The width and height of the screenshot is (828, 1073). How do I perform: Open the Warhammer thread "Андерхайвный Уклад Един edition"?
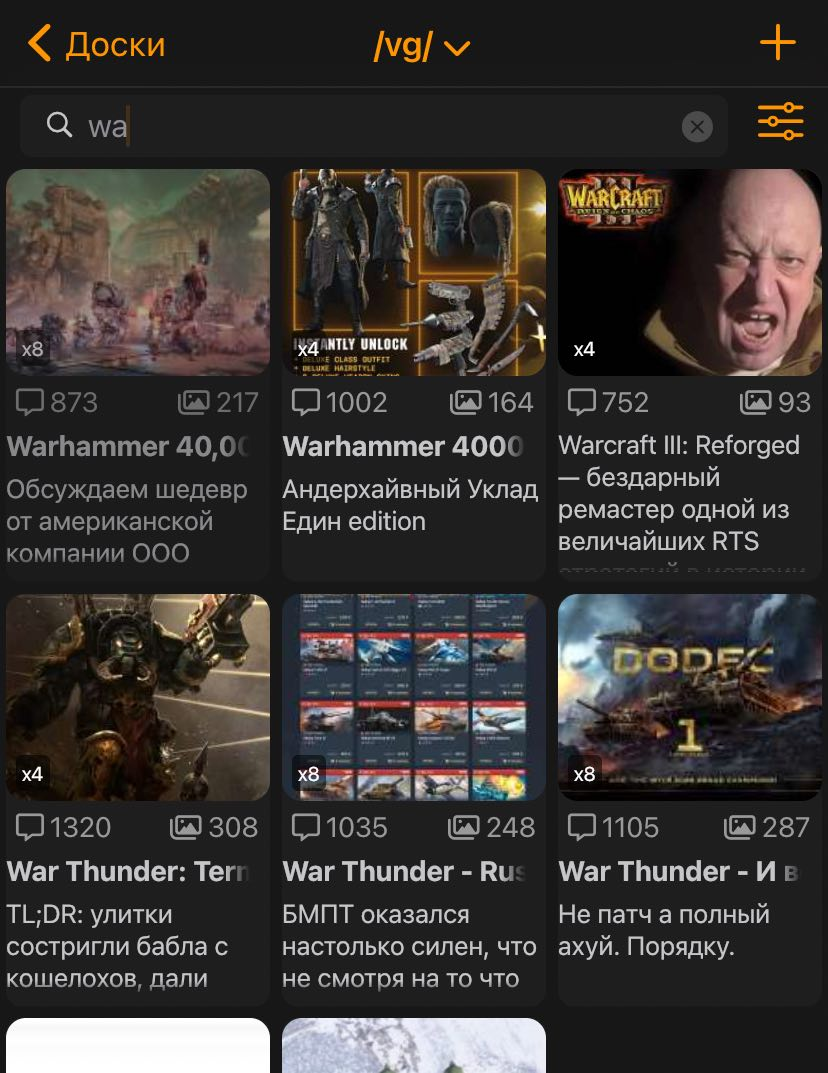tap(413, 272)
